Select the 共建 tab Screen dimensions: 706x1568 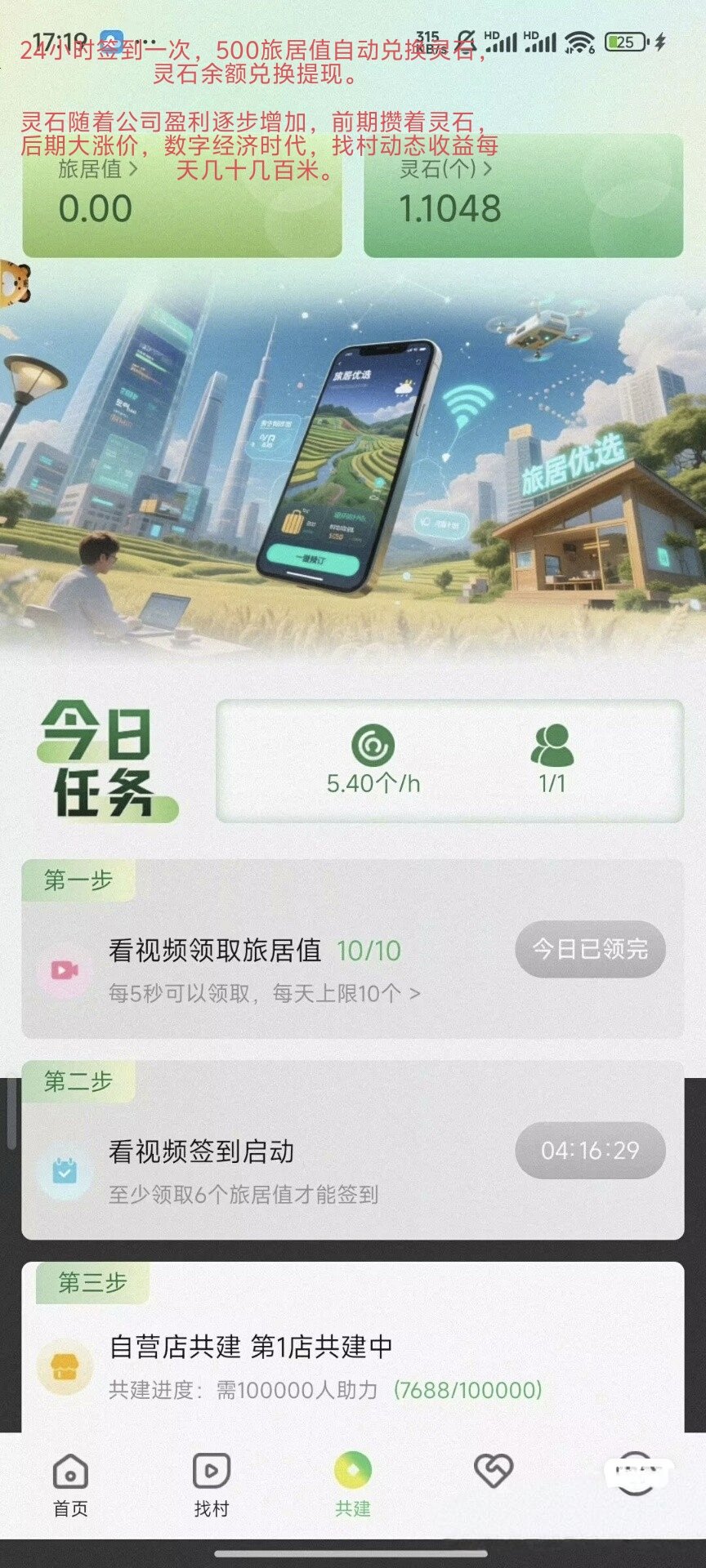point(352,1485)
